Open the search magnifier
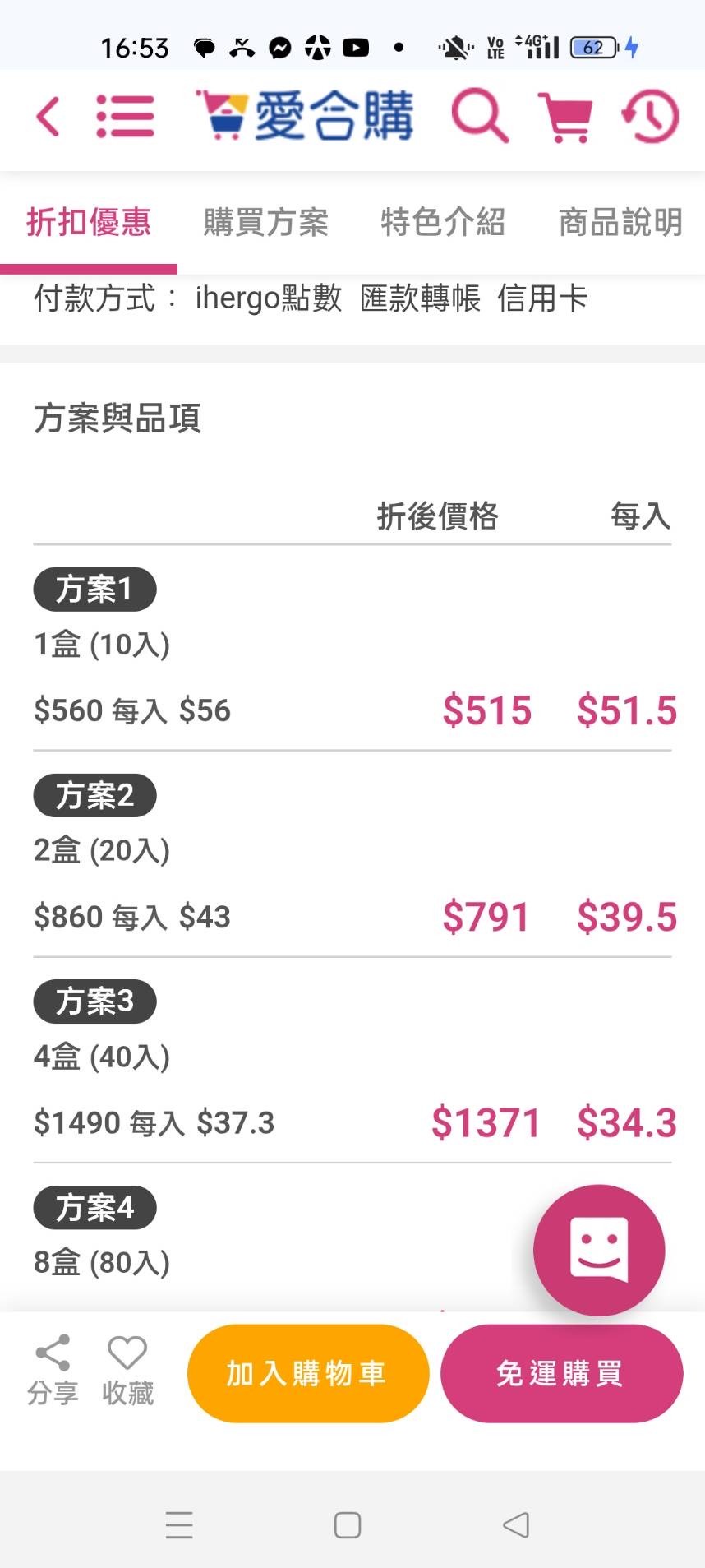Viewport: 705px width, 1568px height. click(480, 116)
